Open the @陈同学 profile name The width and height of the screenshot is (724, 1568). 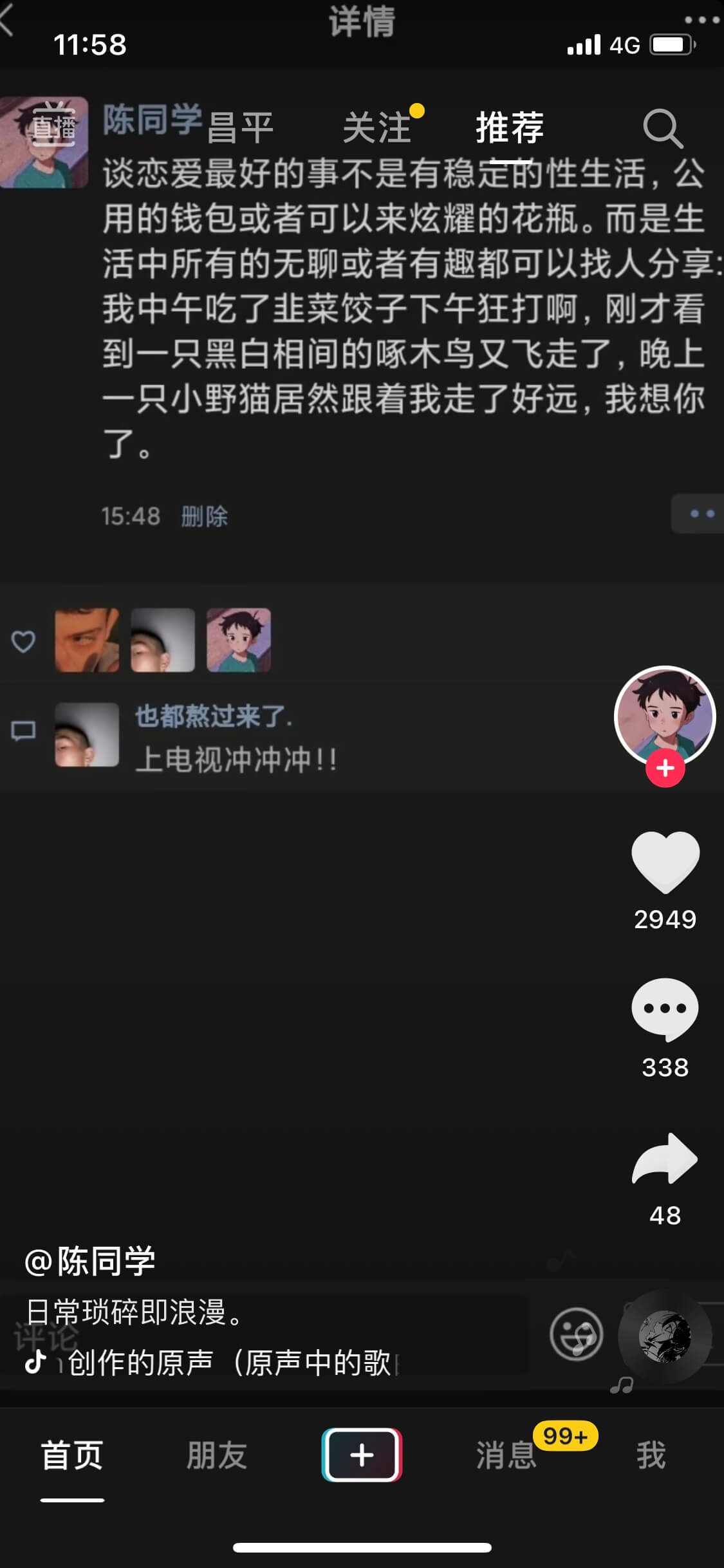[90, 1261]
